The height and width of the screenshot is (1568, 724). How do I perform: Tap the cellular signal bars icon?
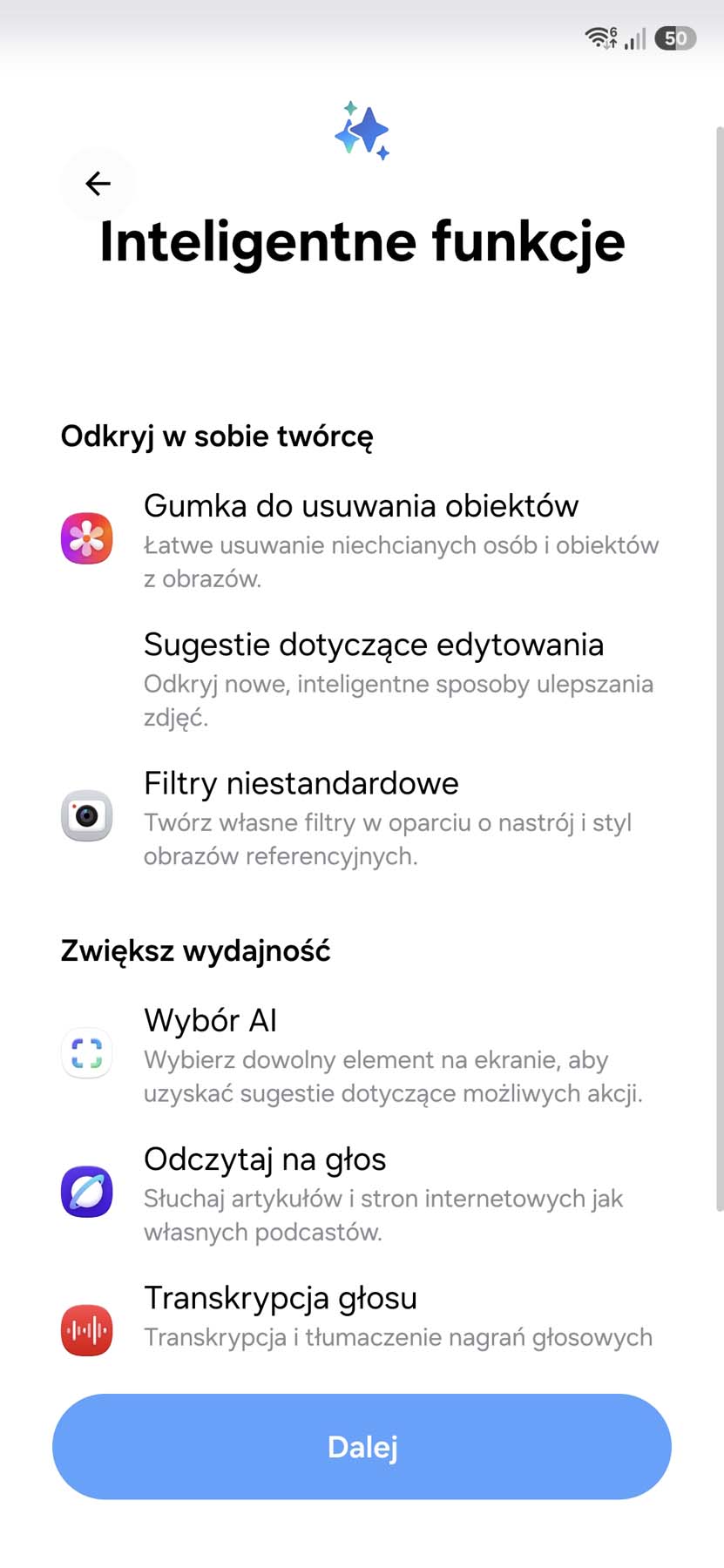pyautogui.click(x=635, y=39)
